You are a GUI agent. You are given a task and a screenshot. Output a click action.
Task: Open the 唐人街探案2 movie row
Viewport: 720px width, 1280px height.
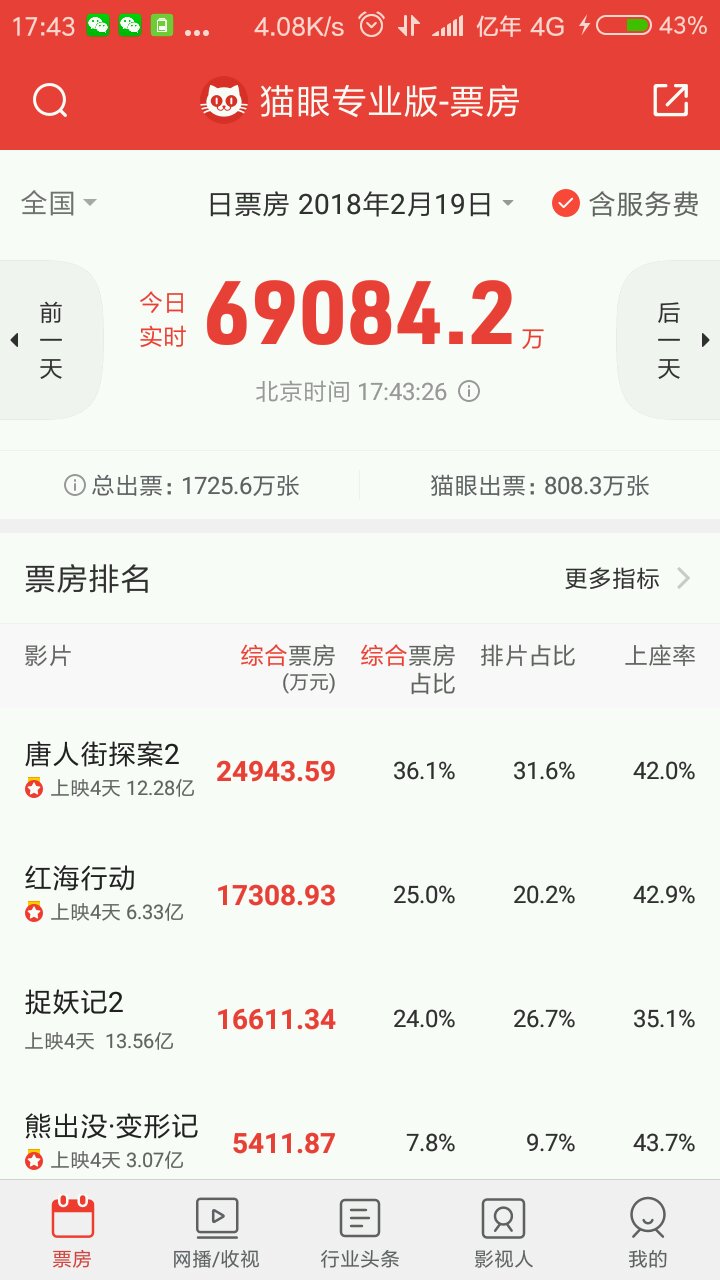[360, 771]
